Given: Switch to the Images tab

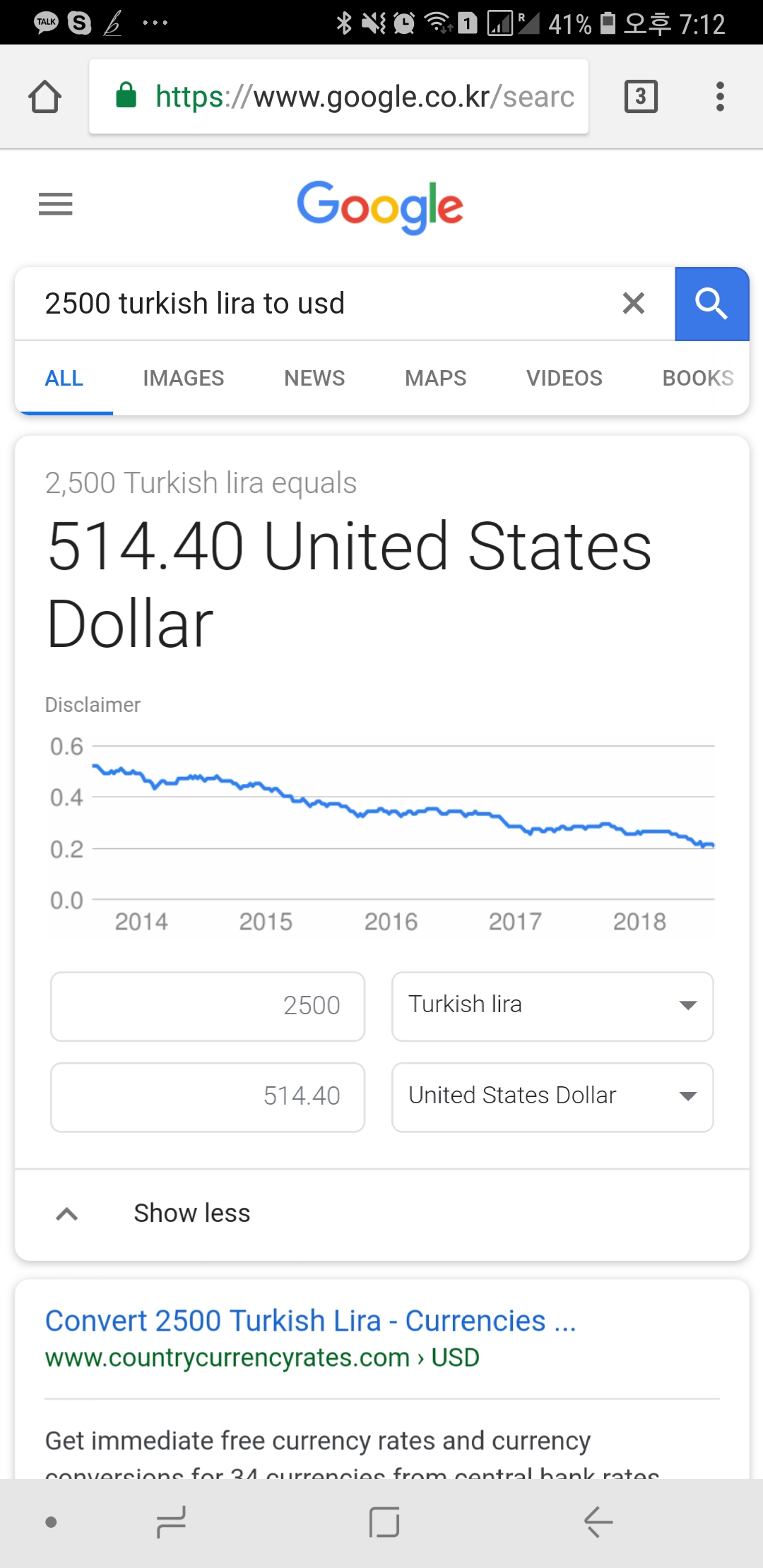Looking at the screenshot, I should click(183, 379).
